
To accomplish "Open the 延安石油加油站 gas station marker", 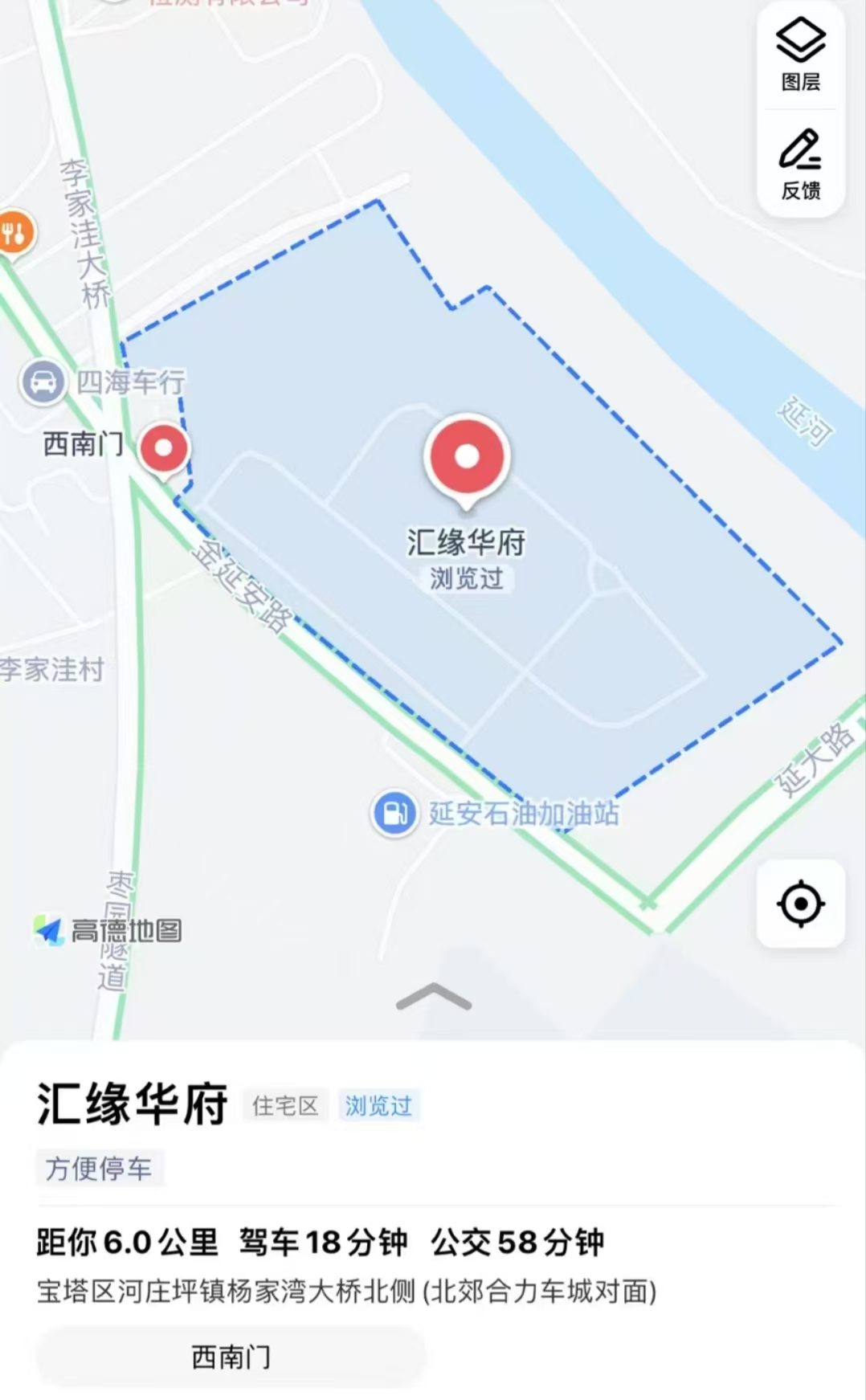I will (394, 813).
